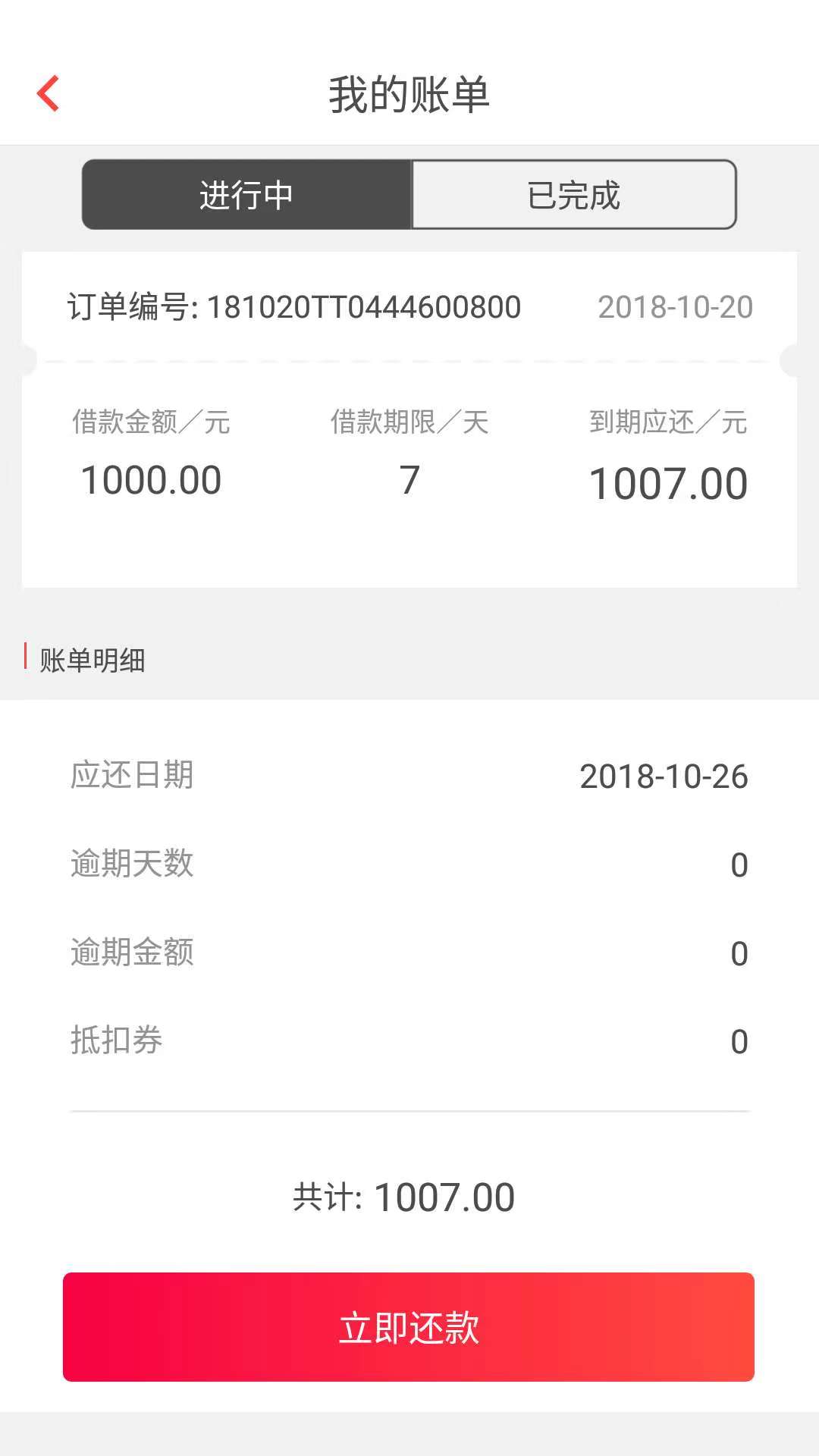Viewport: 819px width, 1456px height.
Task: Tap the 立即还款 button
Action: tap(409, 1327)
